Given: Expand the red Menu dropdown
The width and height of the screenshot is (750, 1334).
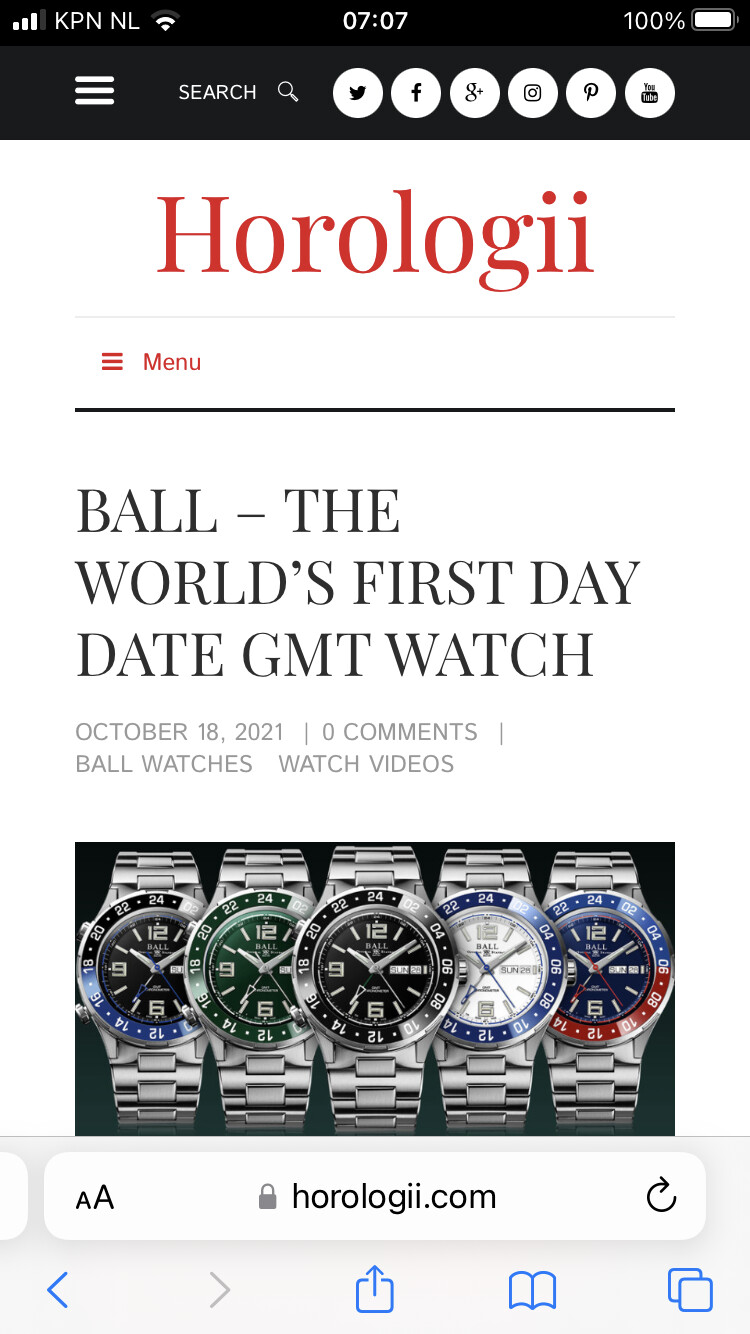Looking at the screenshot, I should (x=151, y=362).
